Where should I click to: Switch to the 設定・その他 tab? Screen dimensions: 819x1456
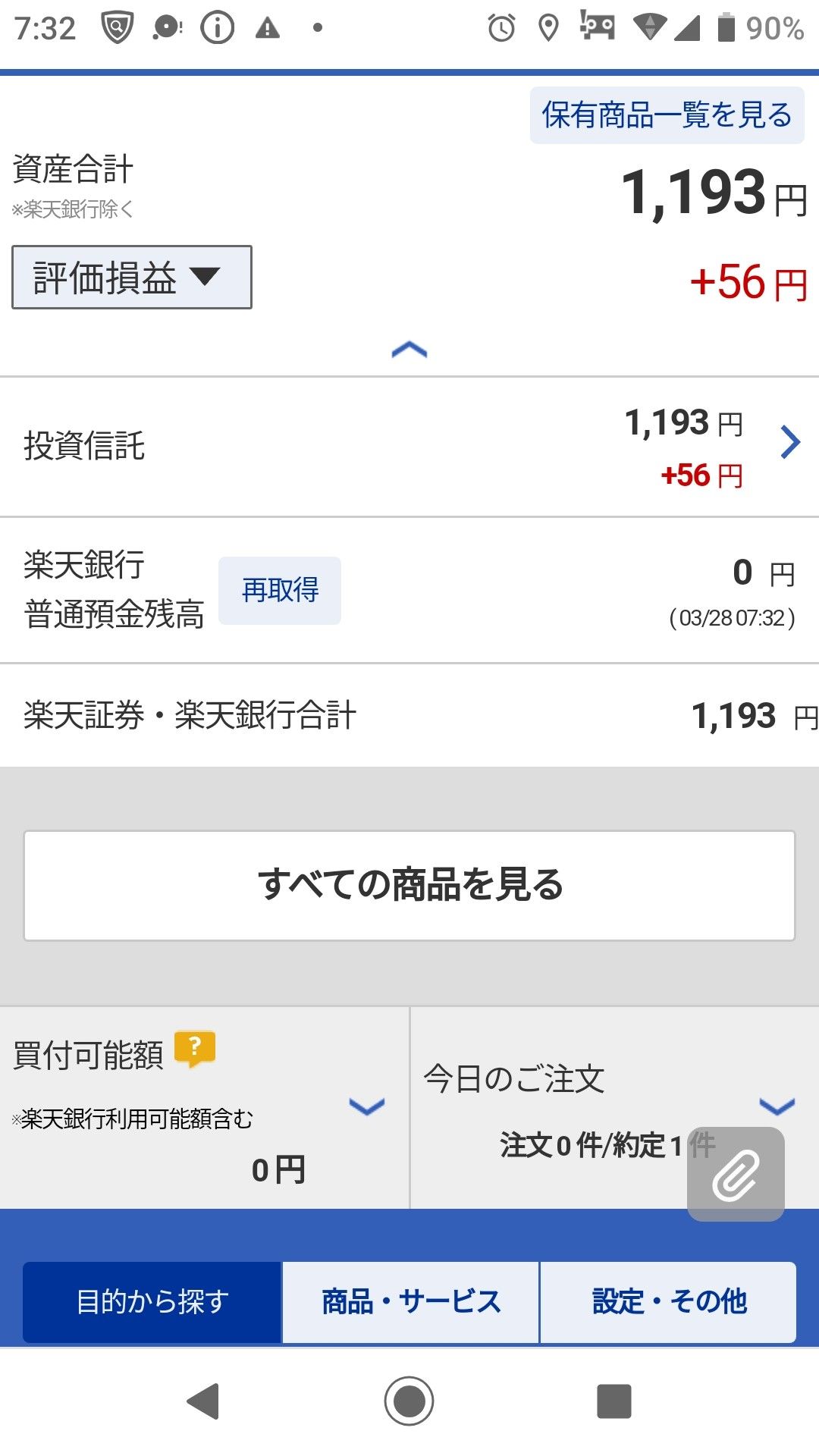(668, 1301)
